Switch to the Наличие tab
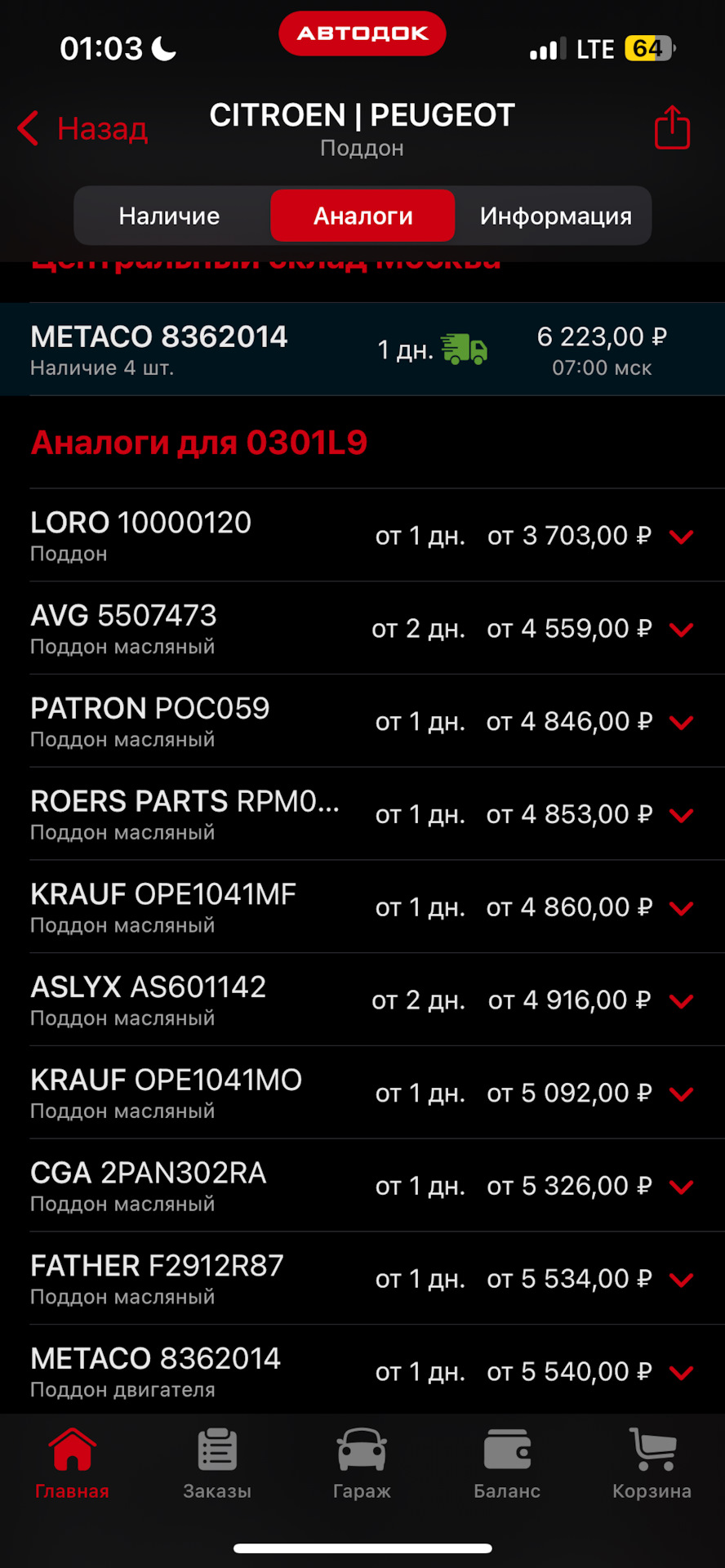This screenshot has height=1568, width=725. coord(169,216)
